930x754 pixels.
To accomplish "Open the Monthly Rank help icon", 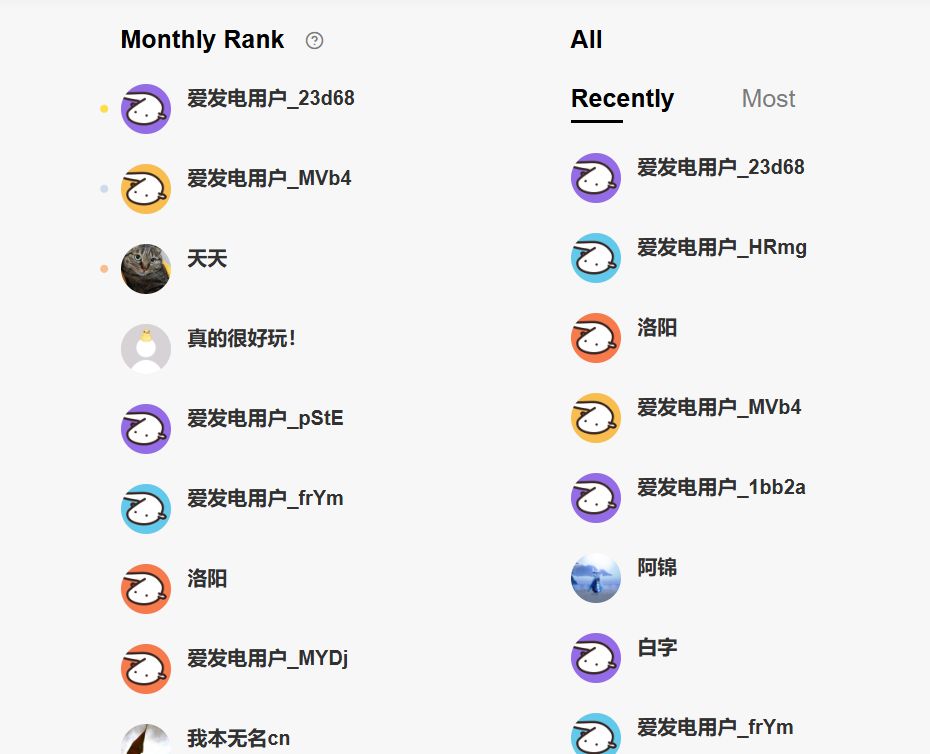I will [314, 40].
